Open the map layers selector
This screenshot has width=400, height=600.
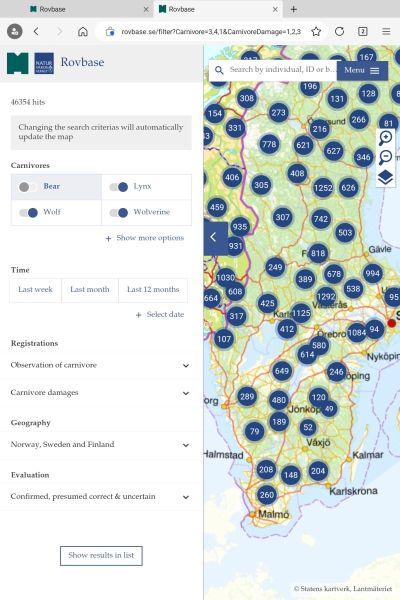[x=385, y=178]
